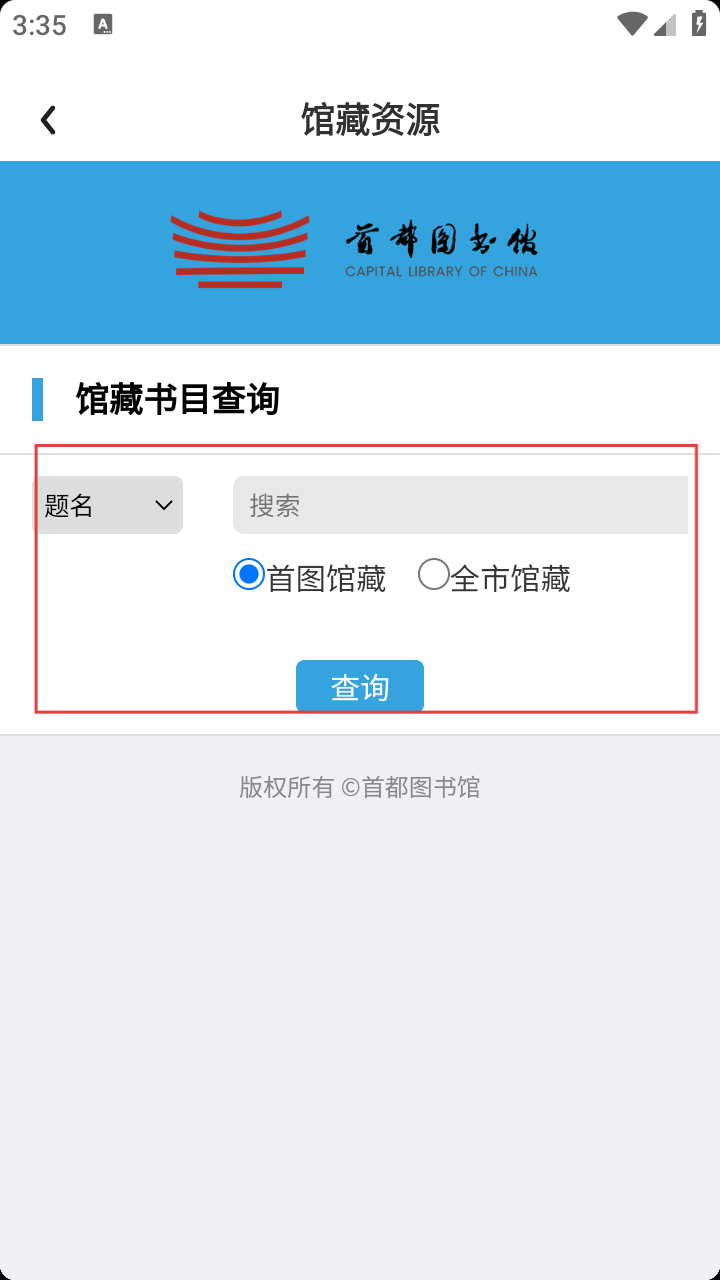This screenshot has width=720, height=1280.
Task: Go back from 馆藏资源 page
Action: coord(48,120)
